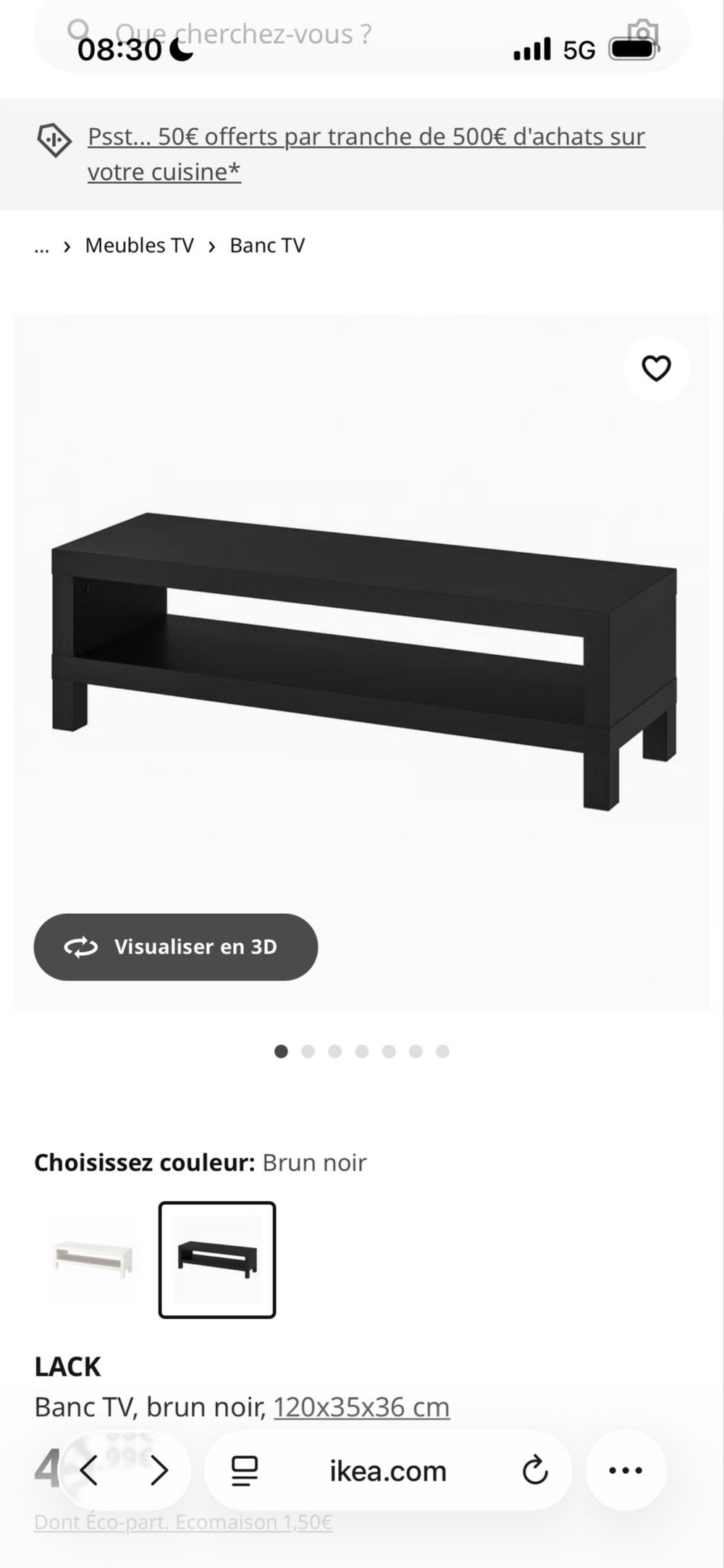Image resolution: width=724 pixels, height=1568 pixels.
Task: Reload the ikea.com page
Action: point(535,1471)
